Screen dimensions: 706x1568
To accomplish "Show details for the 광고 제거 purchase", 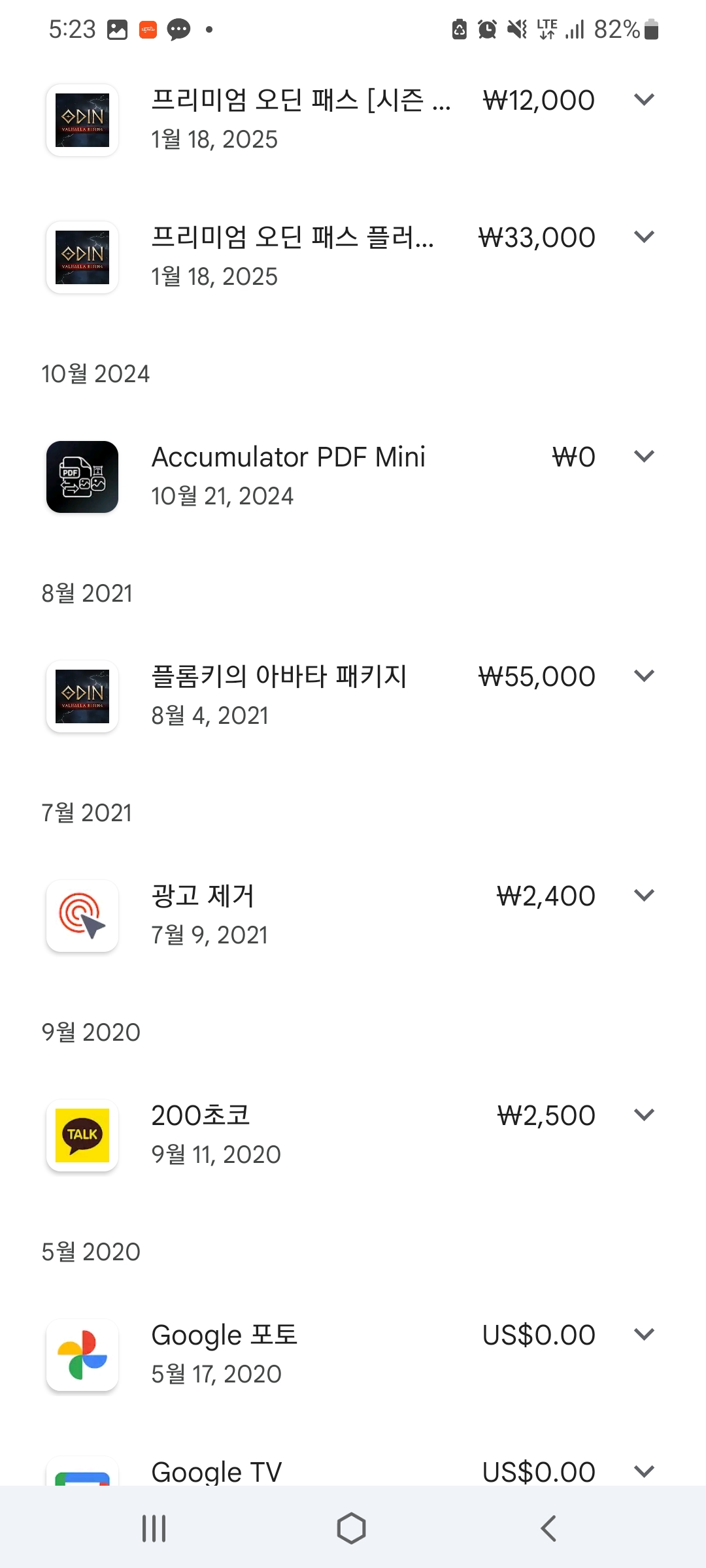I will click(203, 896).
